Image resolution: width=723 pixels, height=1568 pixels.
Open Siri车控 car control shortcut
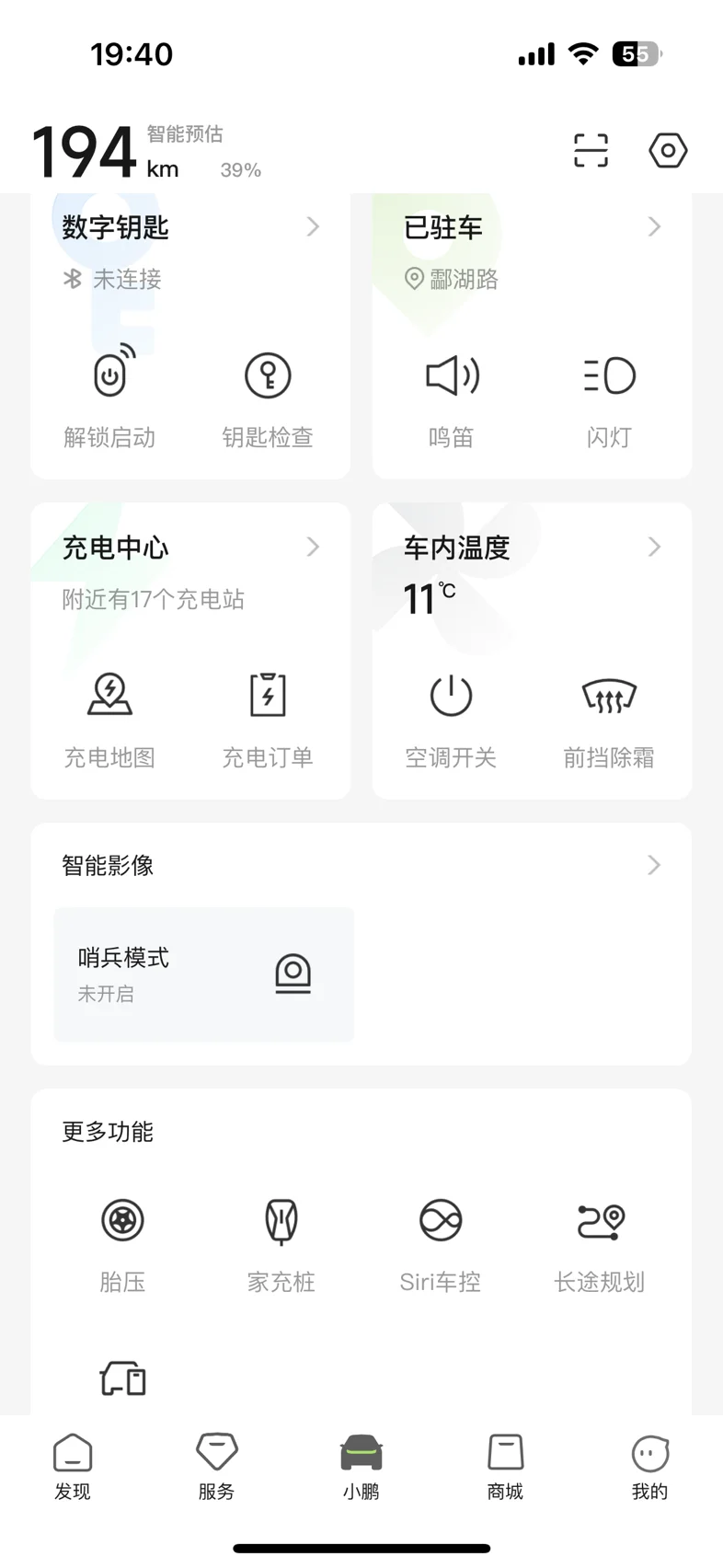pos(441,1244)
